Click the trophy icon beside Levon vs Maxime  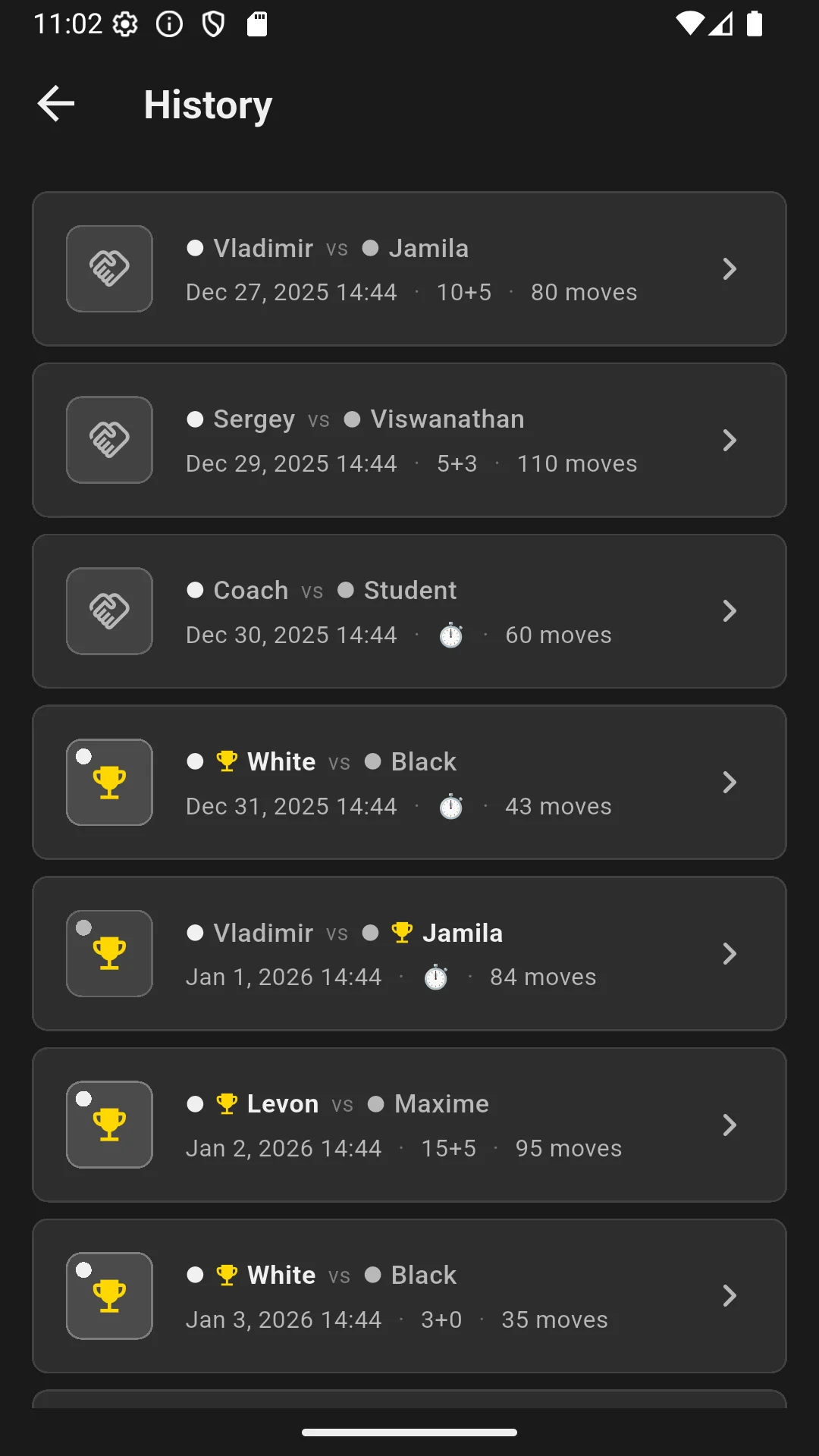click(108, 1125)
